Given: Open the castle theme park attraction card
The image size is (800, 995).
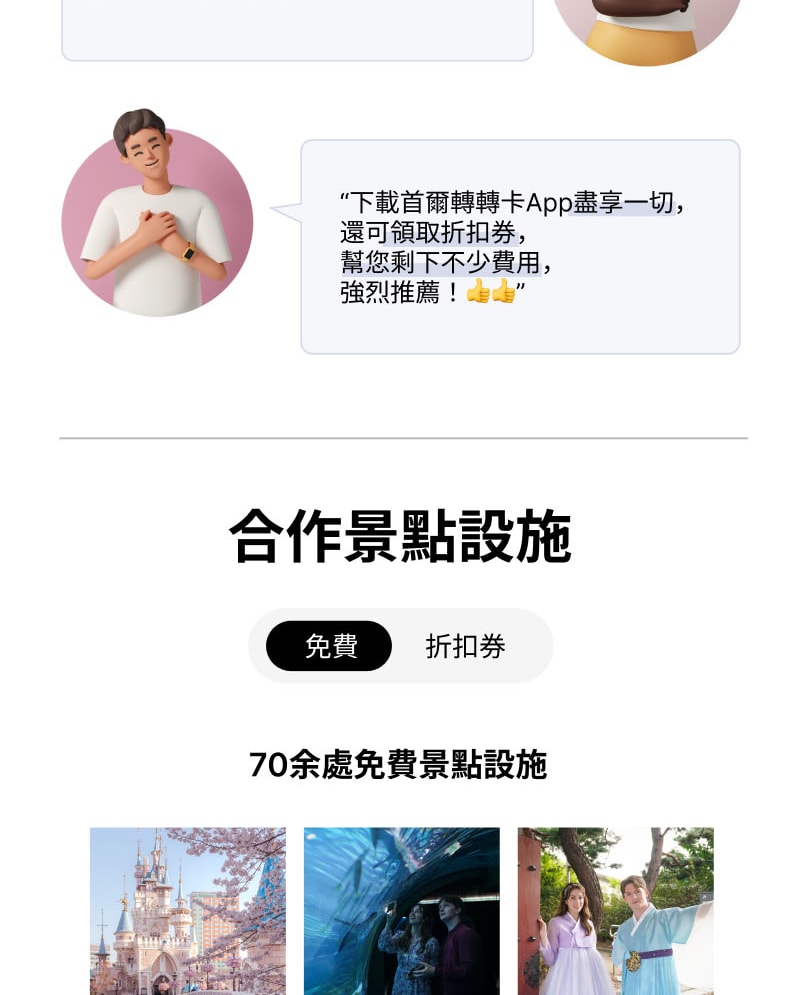Looking at the screenshot, I should click(188, 910).
